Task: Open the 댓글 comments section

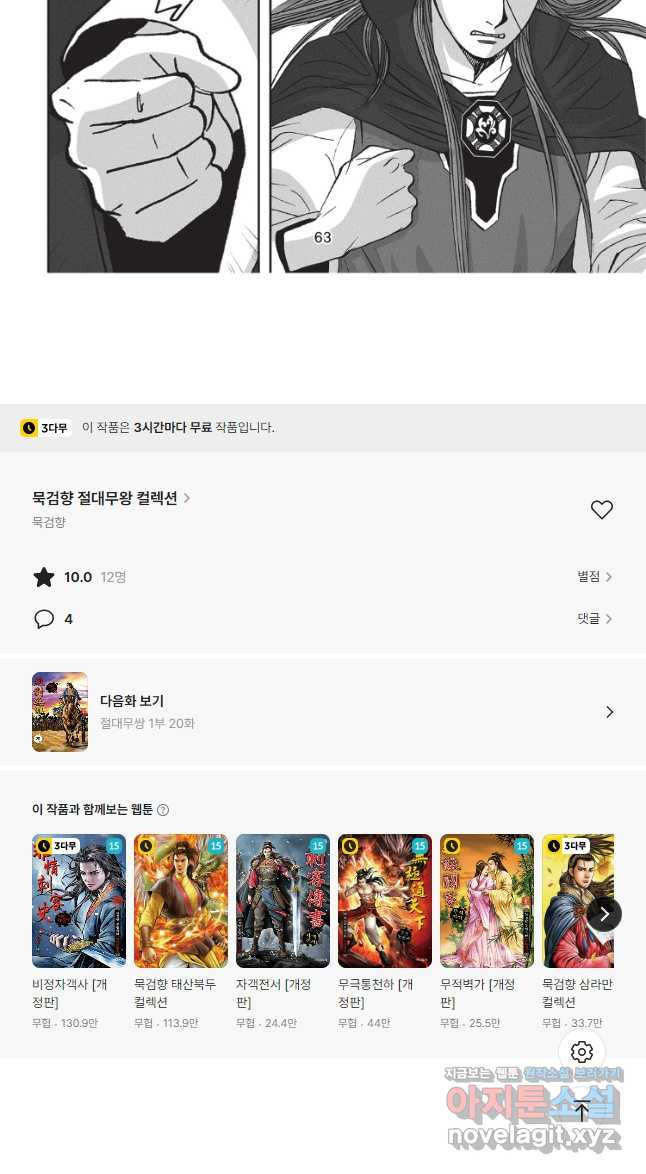Action: pyautogui.click(x=594, y=619)
